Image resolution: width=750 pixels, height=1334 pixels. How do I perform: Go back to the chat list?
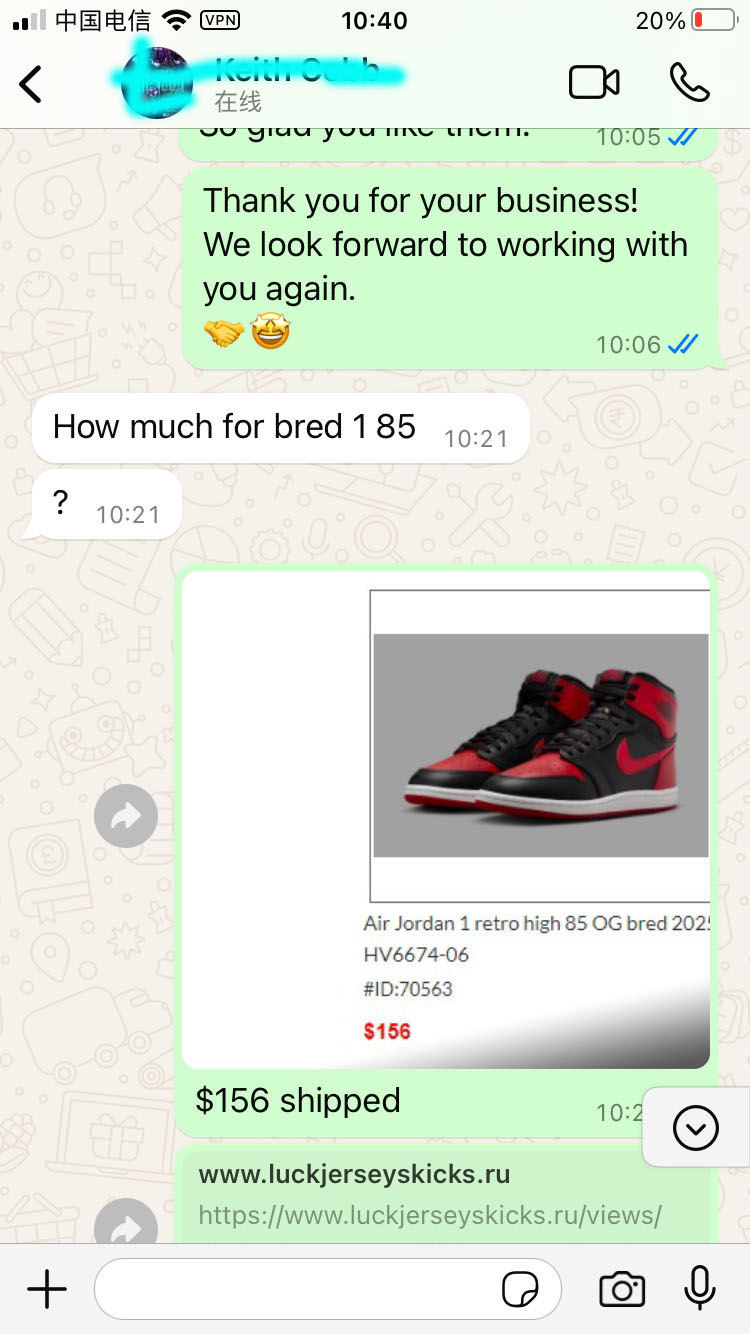(x=32, y=84)
